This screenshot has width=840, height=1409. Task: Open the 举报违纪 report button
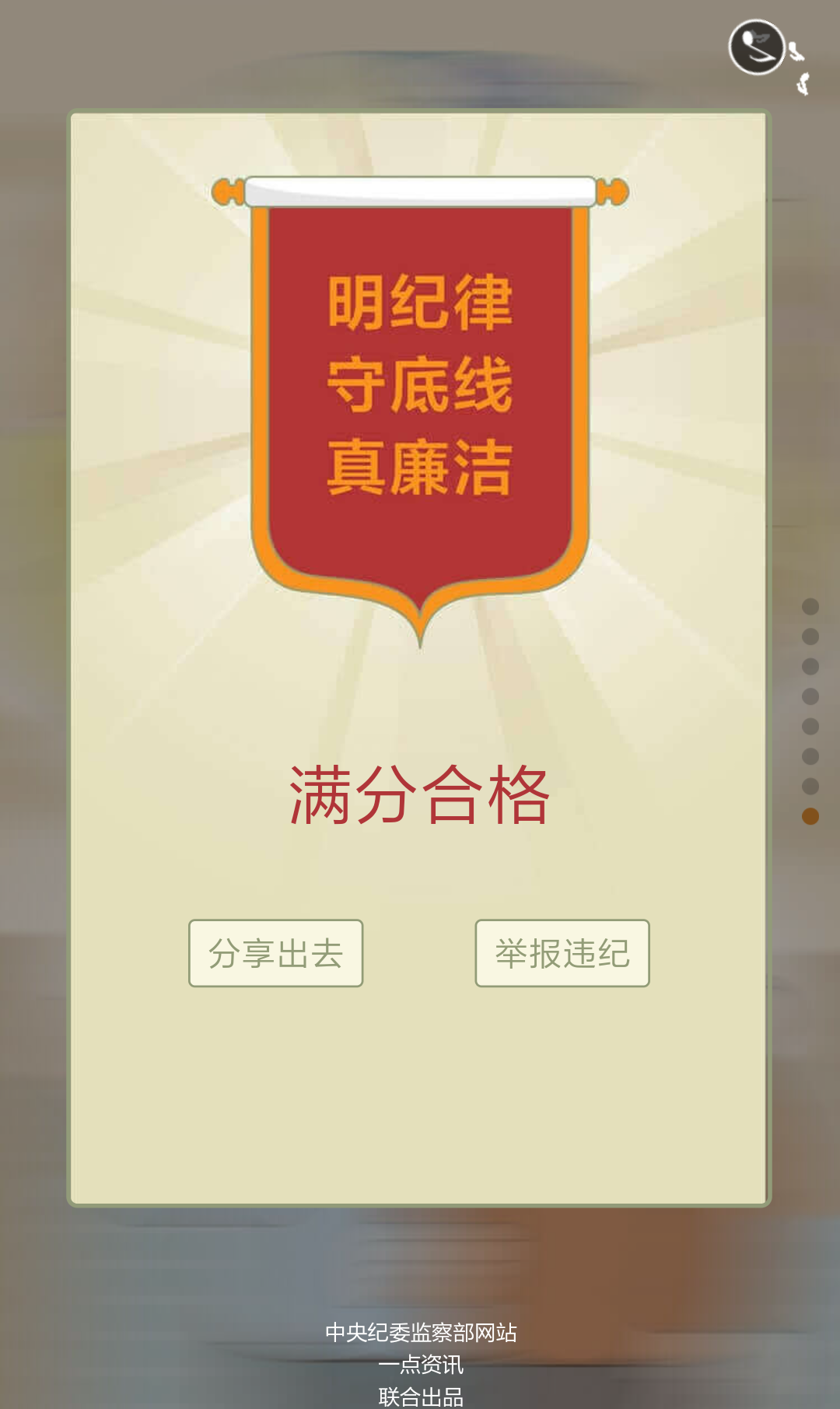tap(562, 953)
